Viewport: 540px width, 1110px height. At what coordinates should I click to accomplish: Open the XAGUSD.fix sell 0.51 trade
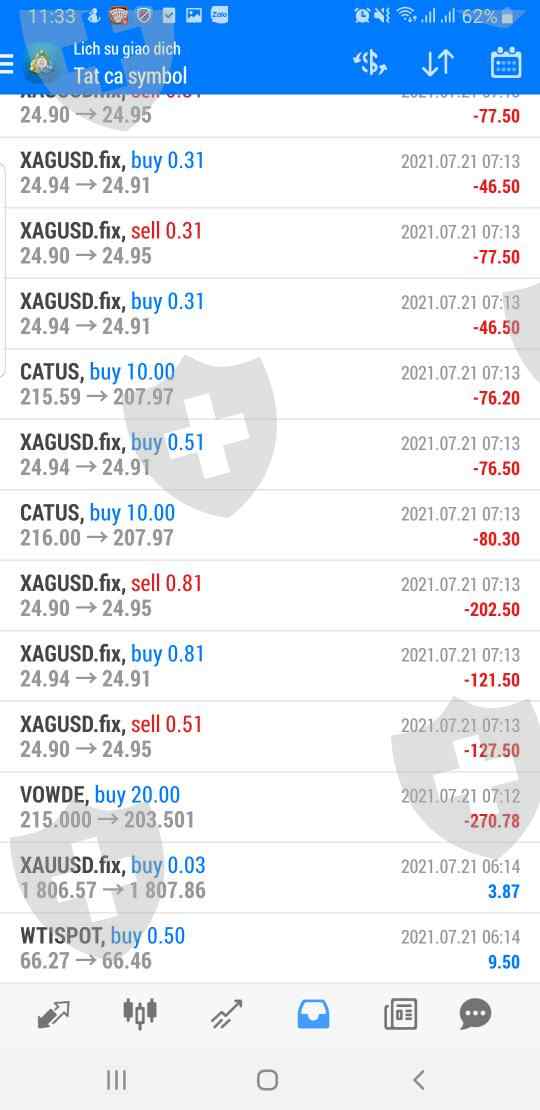coord(270,737)
